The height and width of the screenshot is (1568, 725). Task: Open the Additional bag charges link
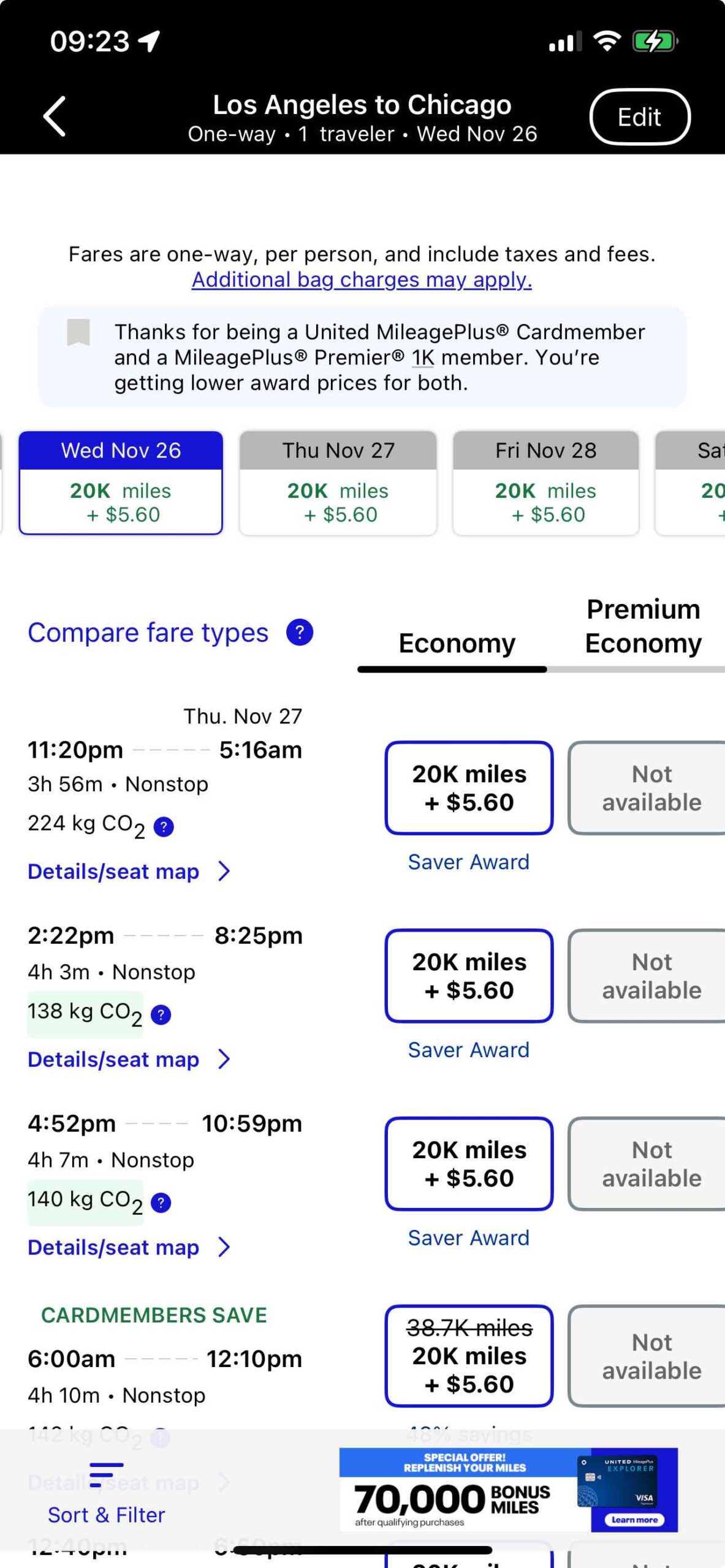click(x=362, y=280)
